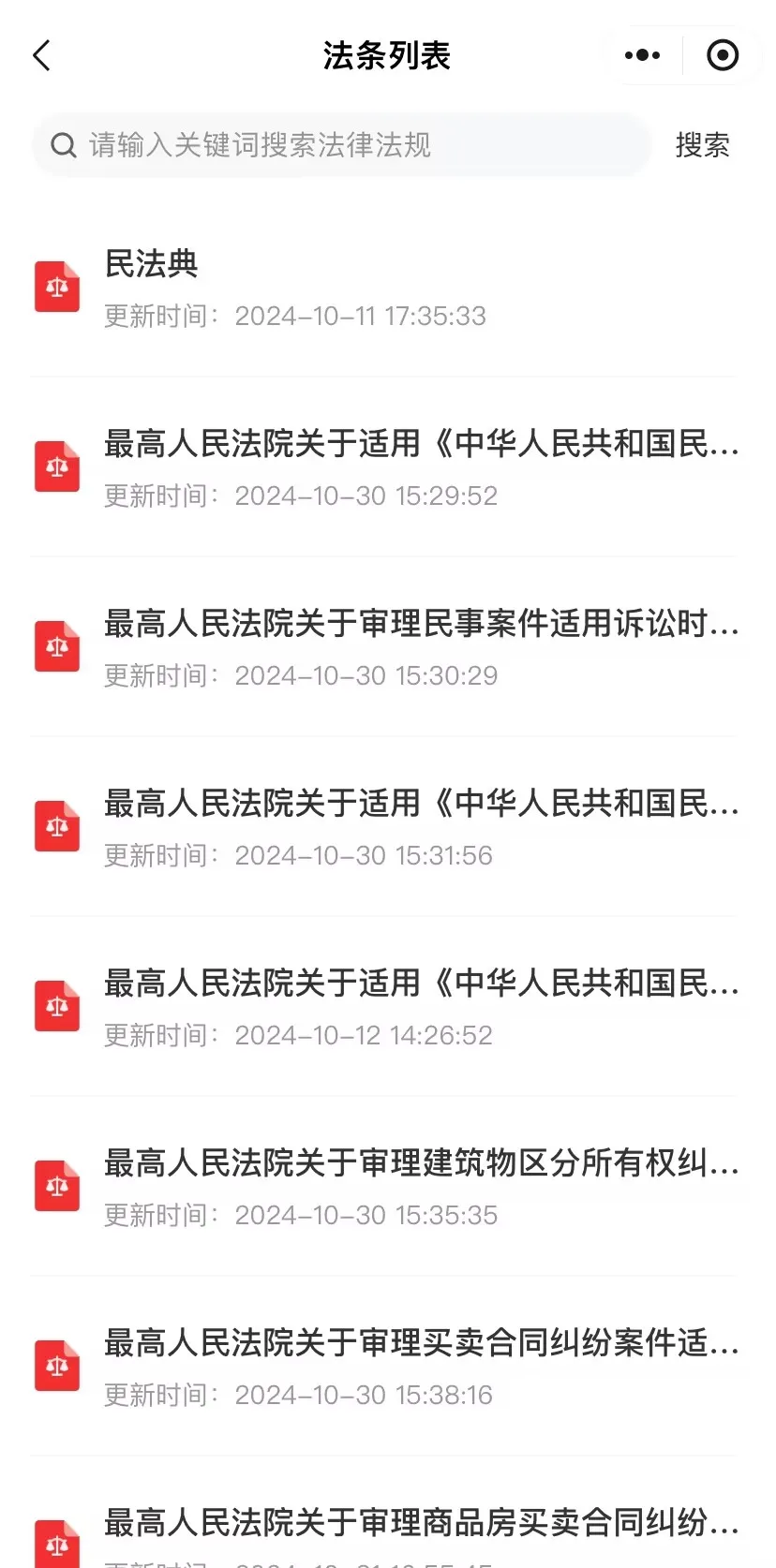Go back from 法条列表
This screenshot has width=776, height=1568.
tap(41, 55)
